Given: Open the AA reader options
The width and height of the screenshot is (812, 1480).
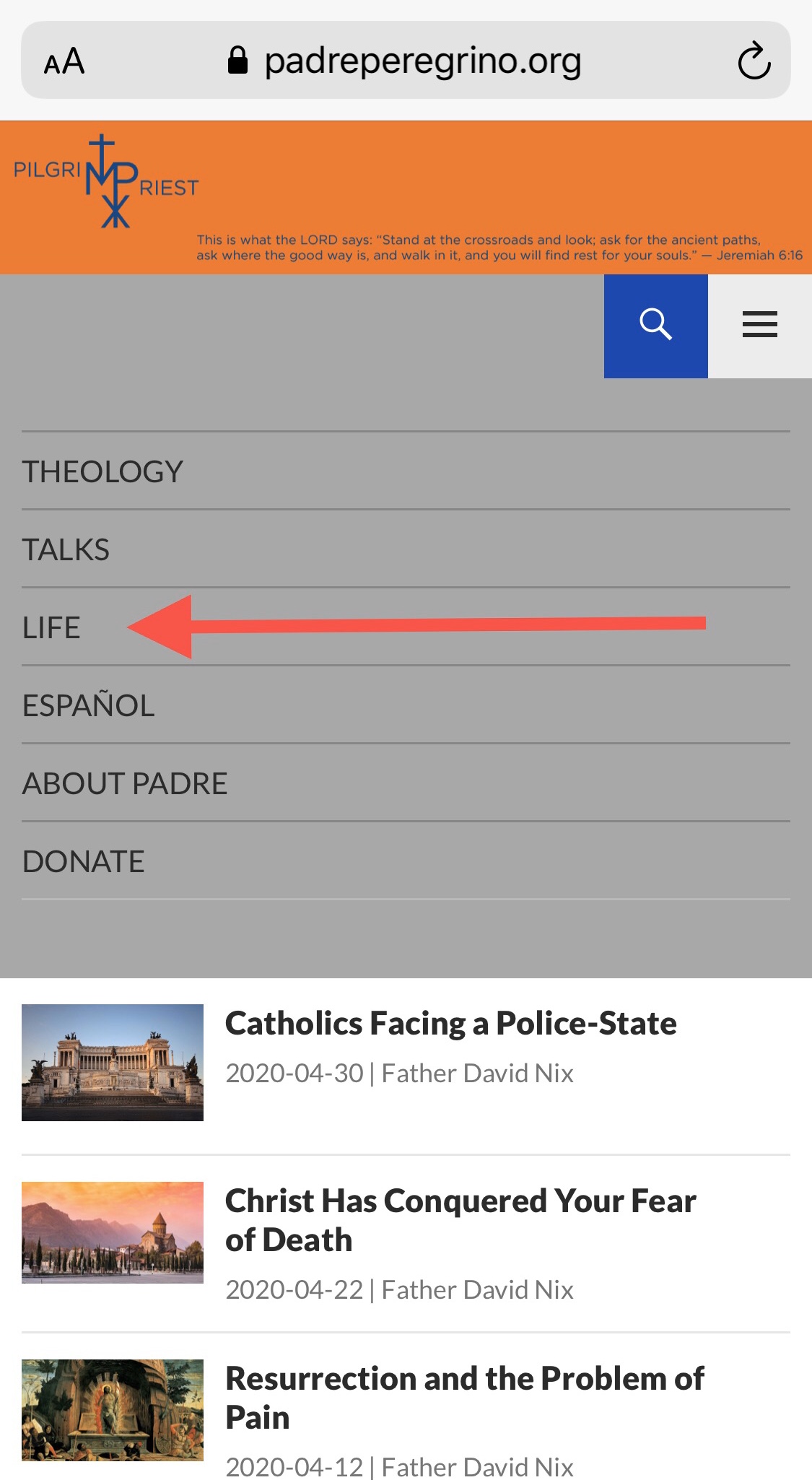Looking at the screenshot, I should [x=64, y=61].
